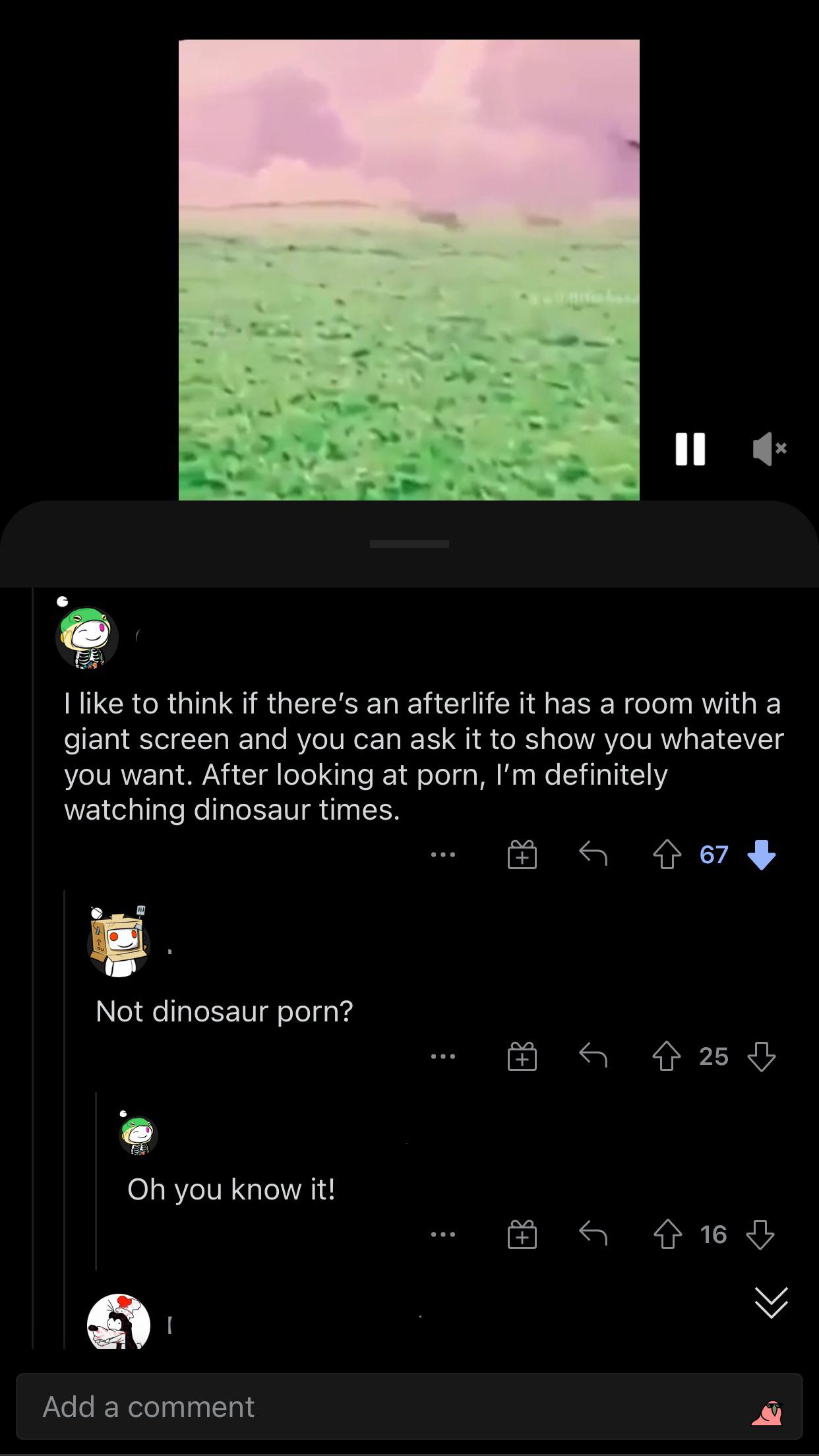Unmute the video audio
Image resolution: width=819 pixels, height=1456 pixels.
(x=769, y=448)
